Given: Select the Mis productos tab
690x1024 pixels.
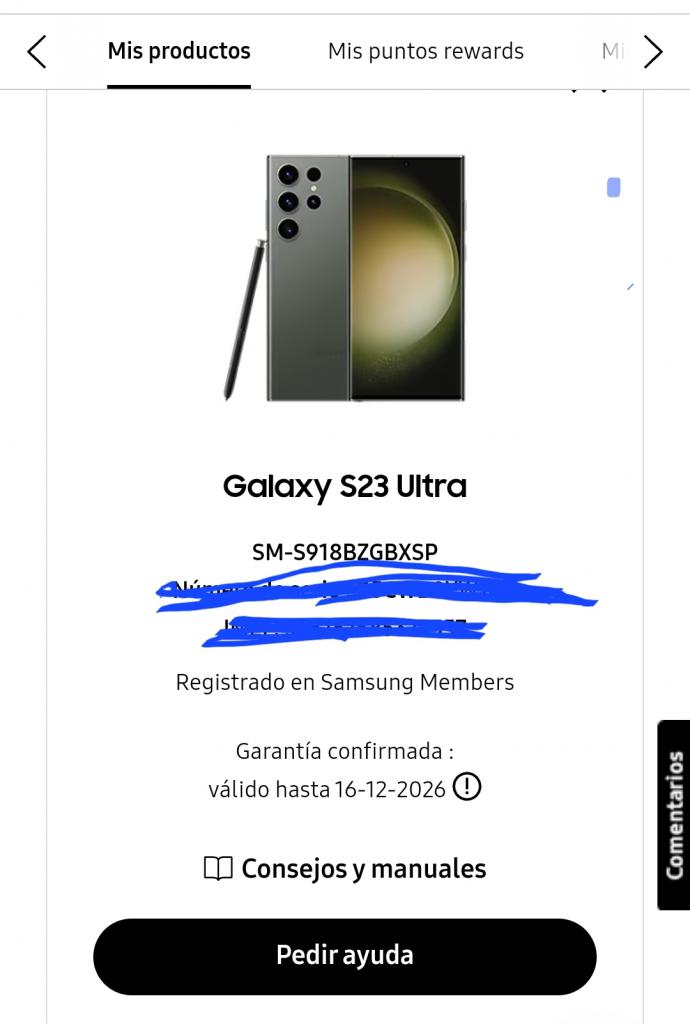Looking at the screenshot, I should [x=179, y=51].
